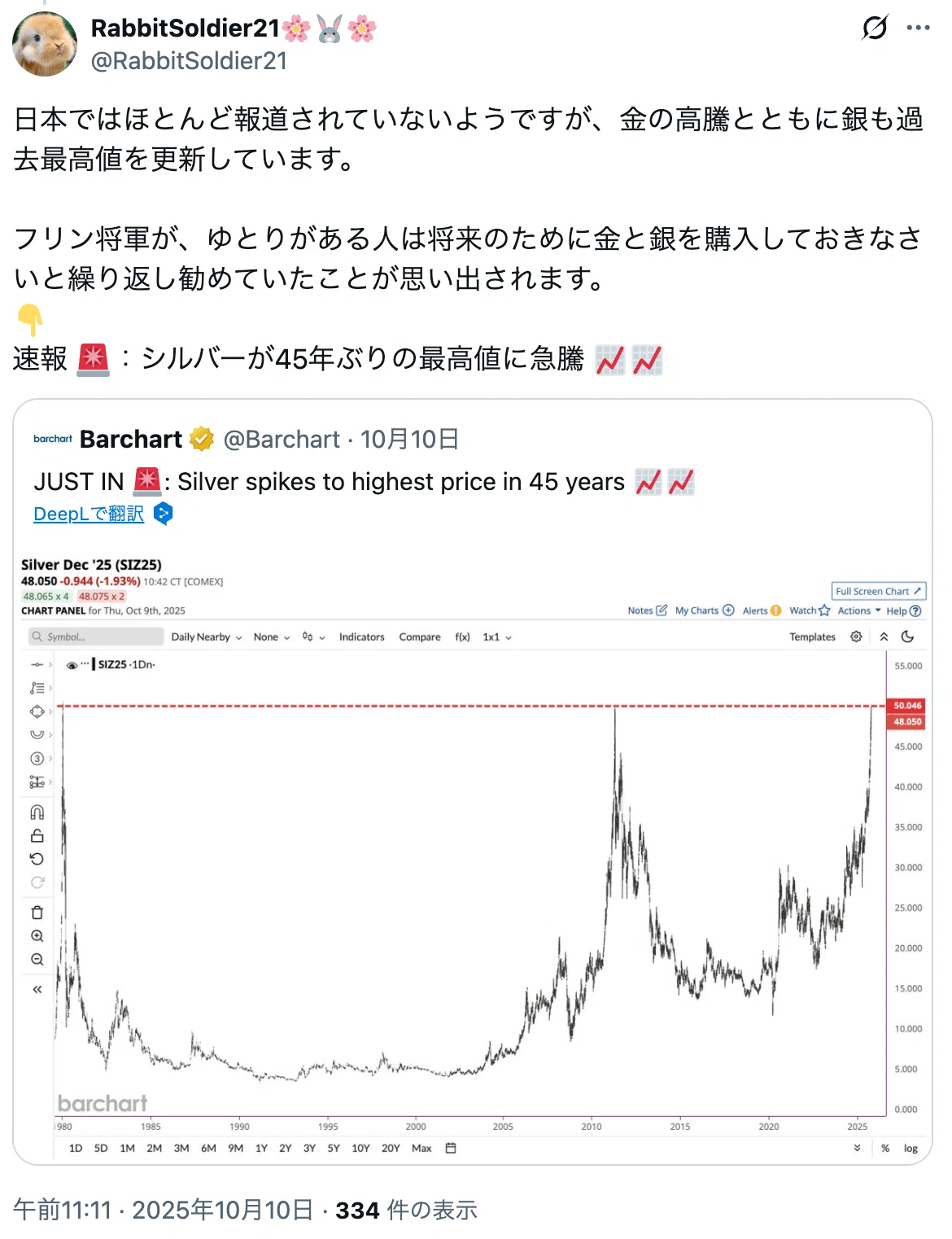Open the post's overflow menu
Screen dimensions: 952x1239
click(918, 28)
